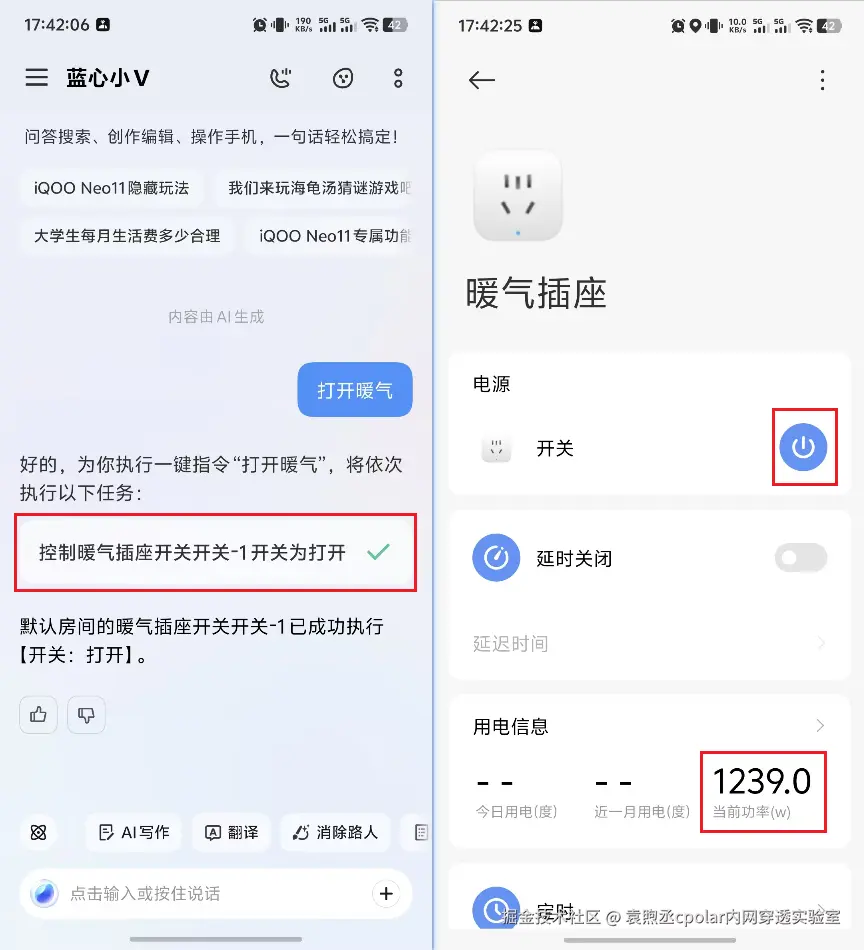
Task: Open the overflow menu on the 暖气插座 page
Action: coord(822,80)
